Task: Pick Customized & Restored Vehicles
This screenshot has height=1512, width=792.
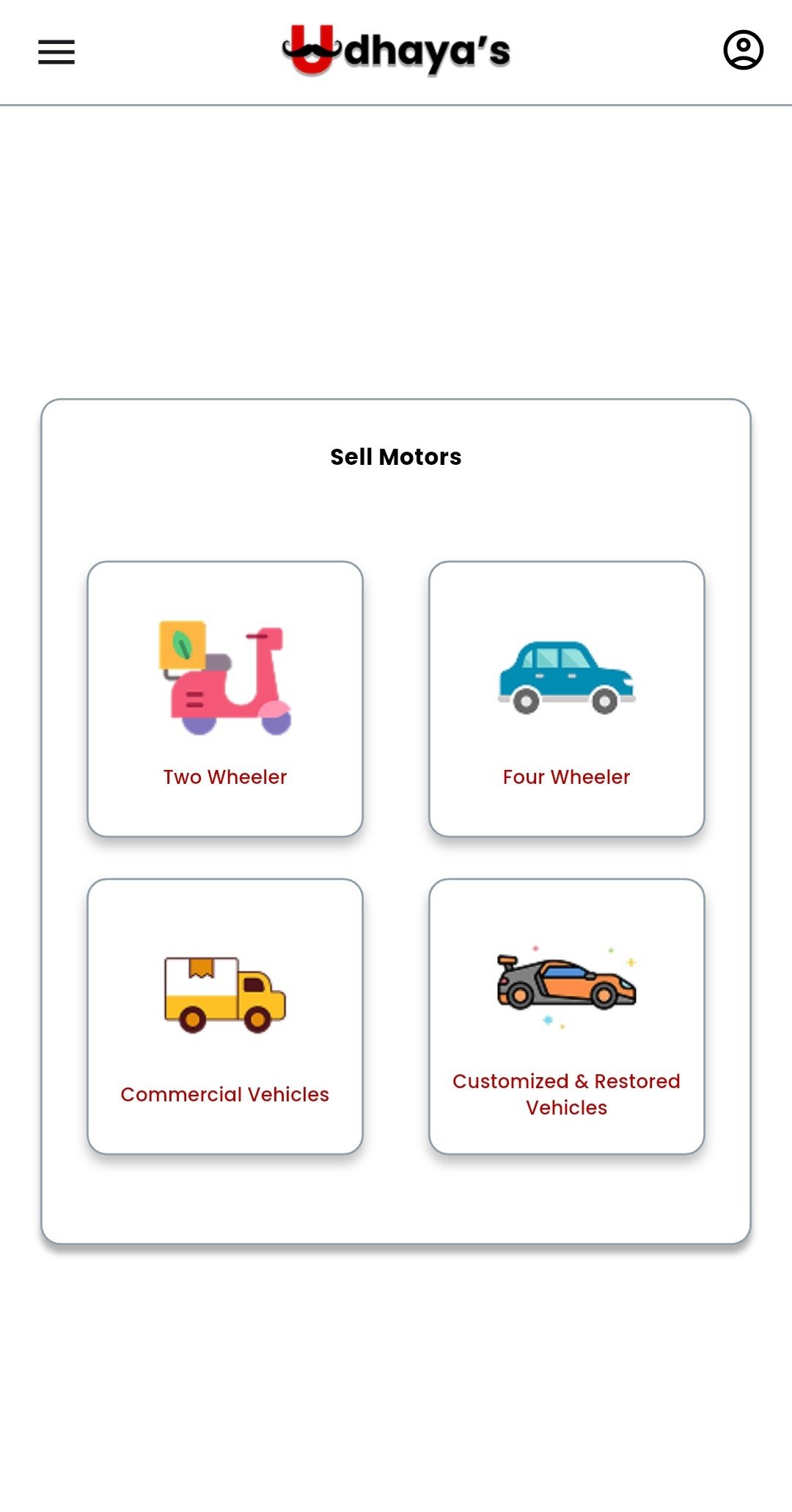Action: pyautogui.click(x=566, y=1016)
